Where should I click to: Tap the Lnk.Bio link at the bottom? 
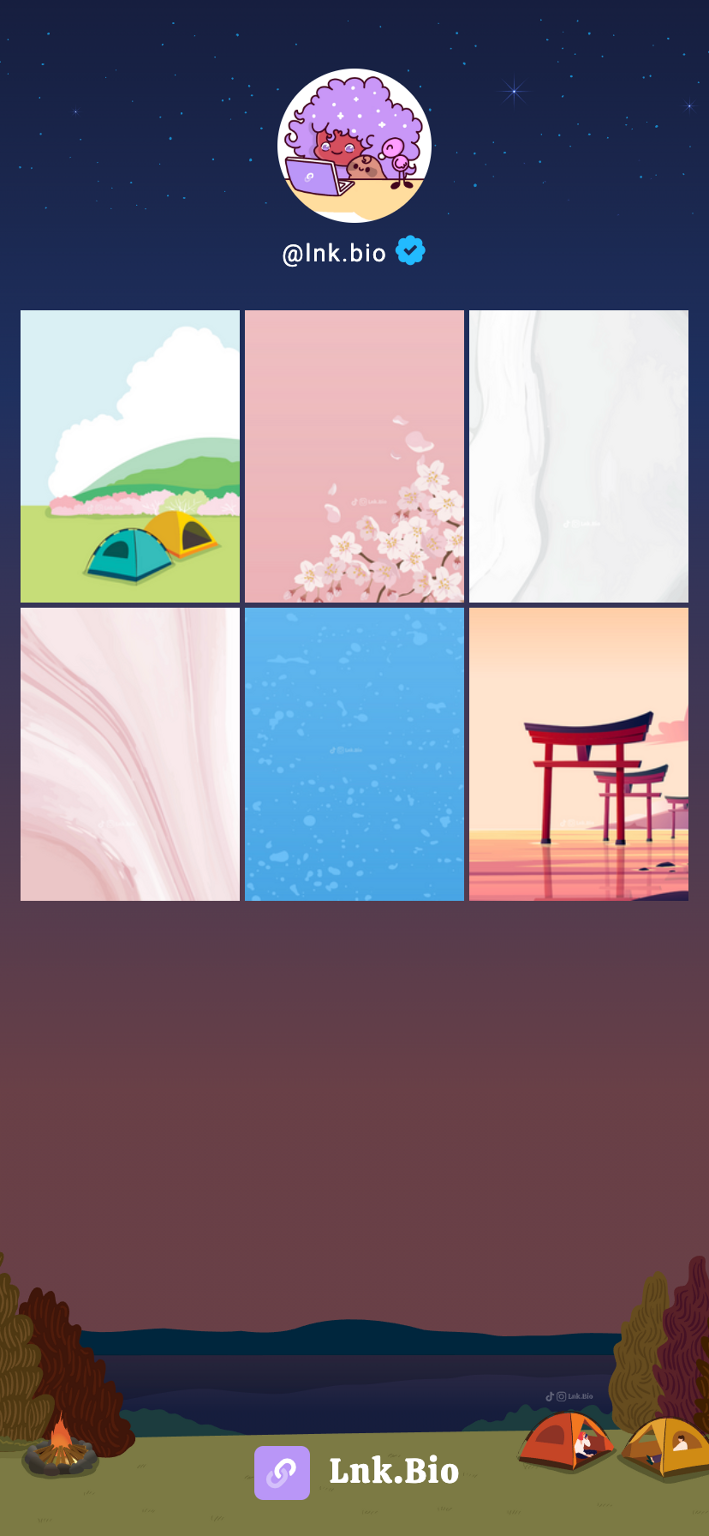(x=356, y=1472)
